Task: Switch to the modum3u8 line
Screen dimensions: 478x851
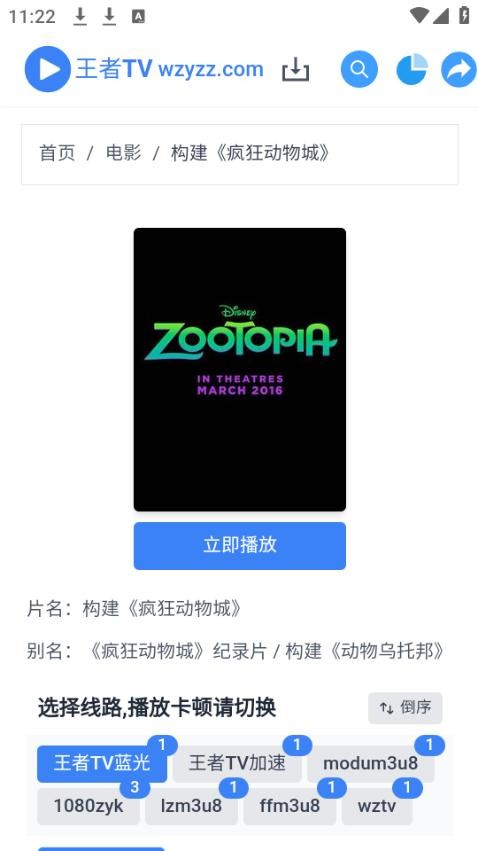Action: 371,764
